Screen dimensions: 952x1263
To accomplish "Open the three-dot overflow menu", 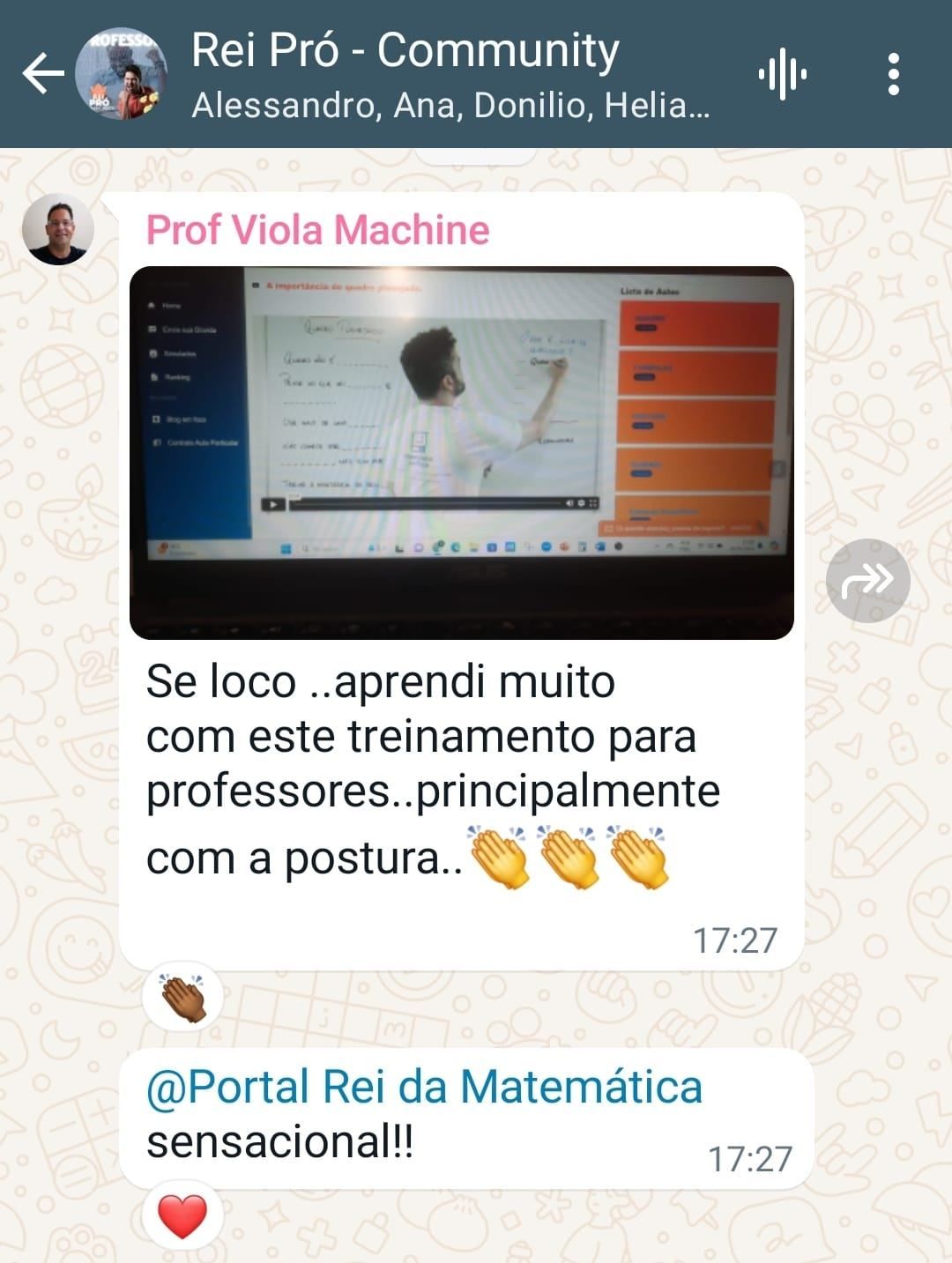I will (x=893, y=74).
